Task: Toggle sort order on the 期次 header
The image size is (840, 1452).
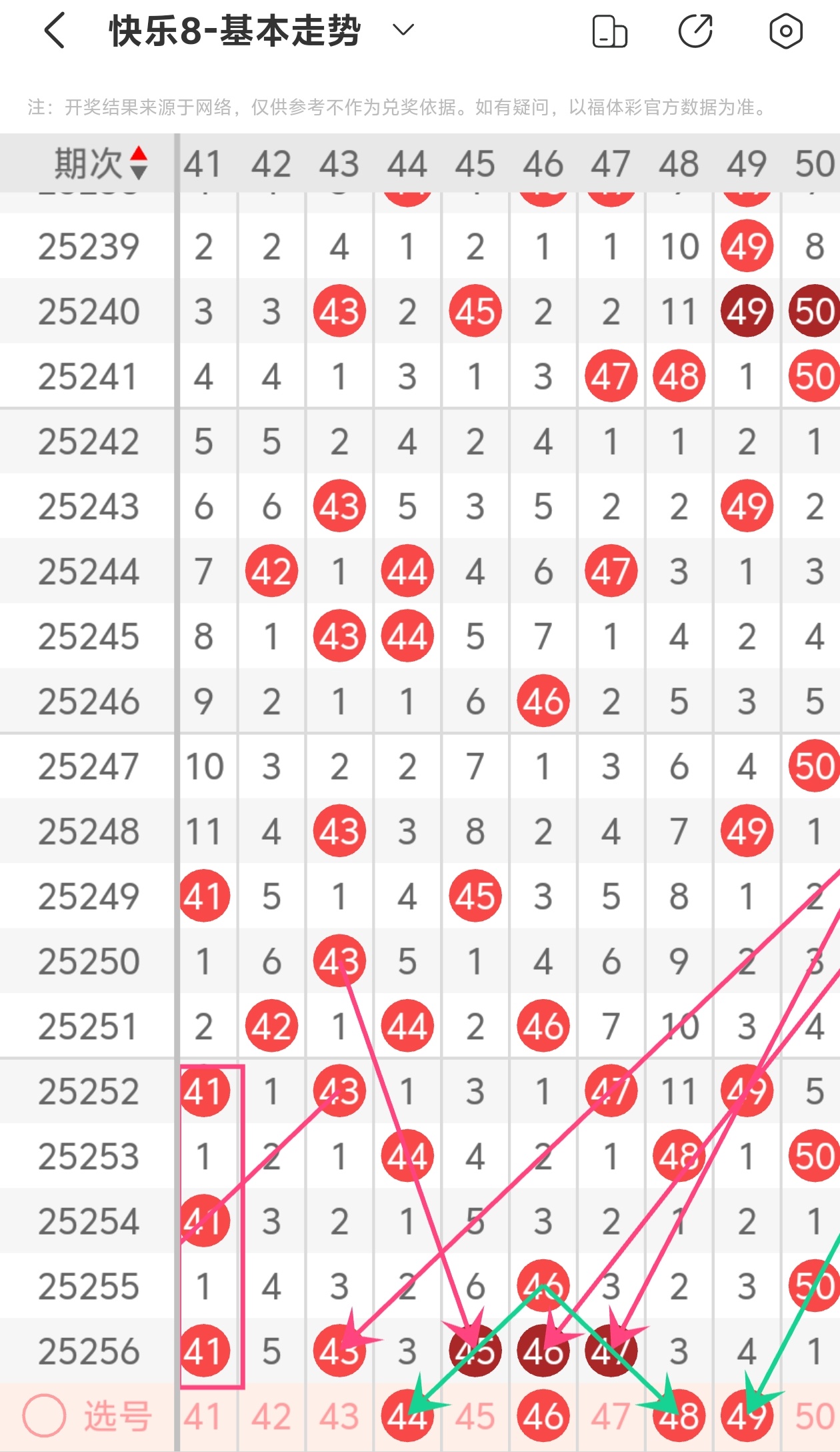Action: 138,163
